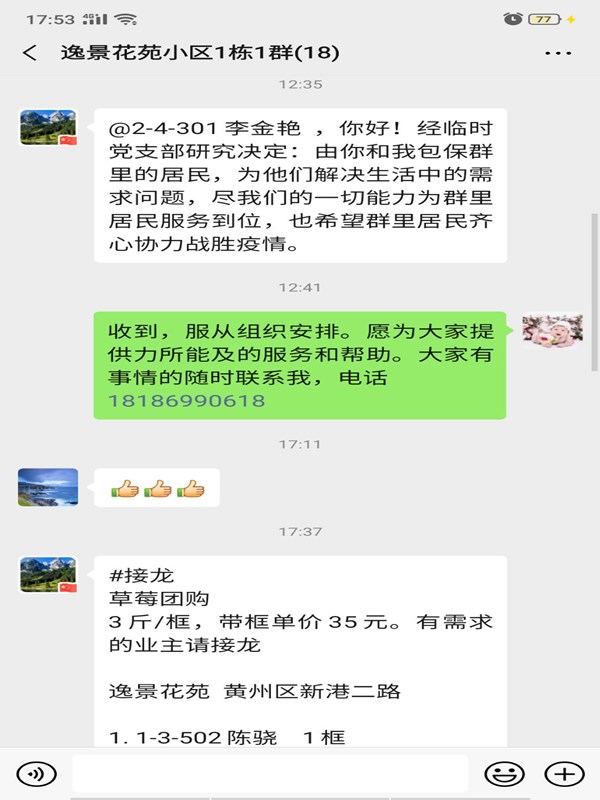
Task: Open the emoji picker
Action: (x=504, y=773)
